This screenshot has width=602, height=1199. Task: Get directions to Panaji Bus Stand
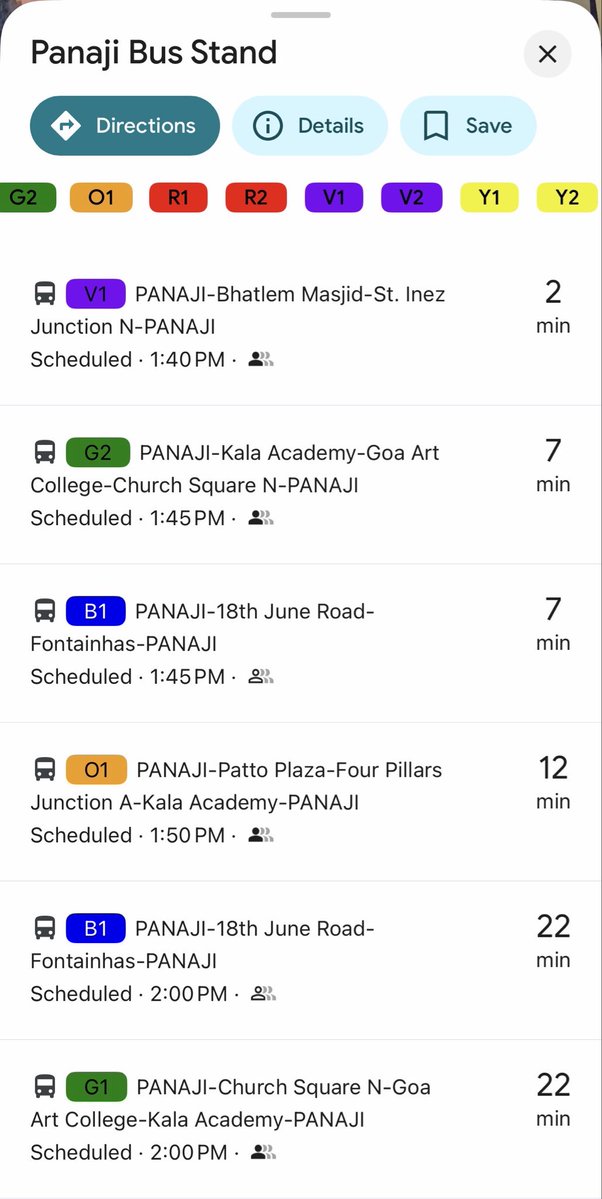tap(125, 126)
